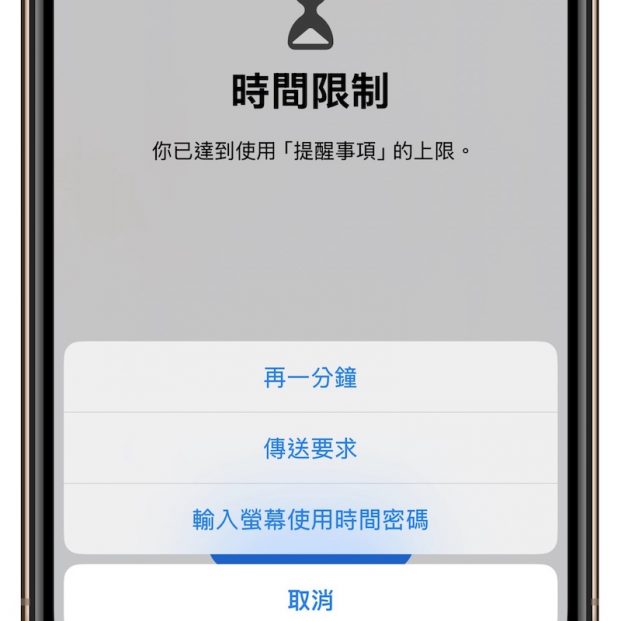Select the 再一分鐘 option

coord(310,378)
